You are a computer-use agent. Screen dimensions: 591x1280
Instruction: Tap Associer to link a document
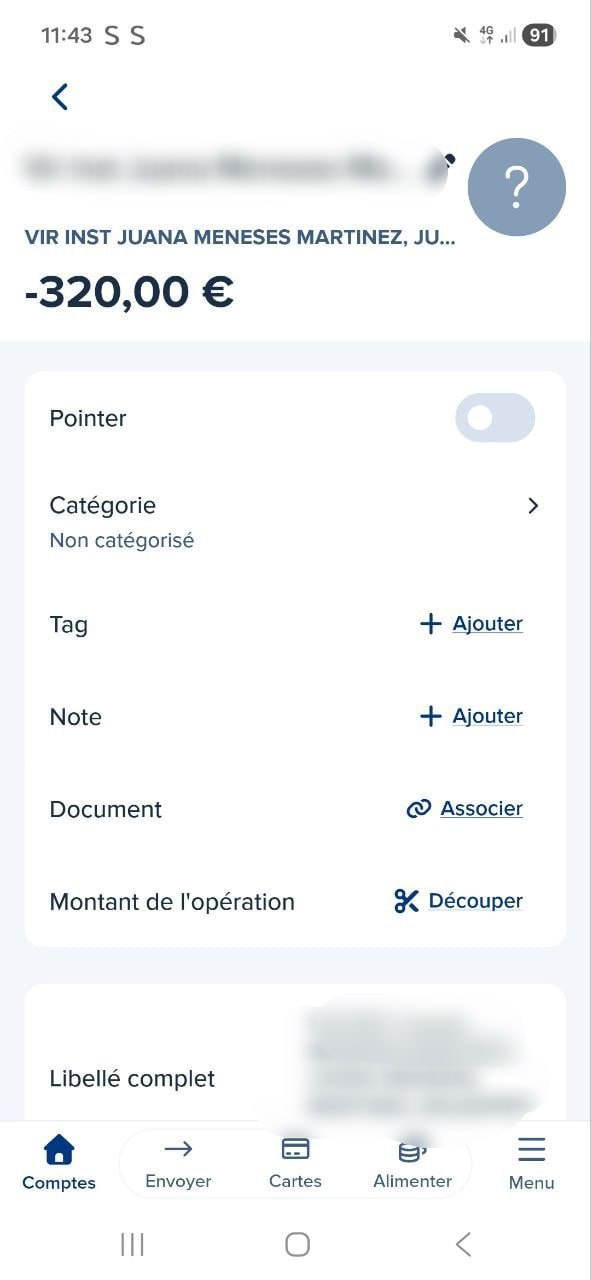point(465,808)
